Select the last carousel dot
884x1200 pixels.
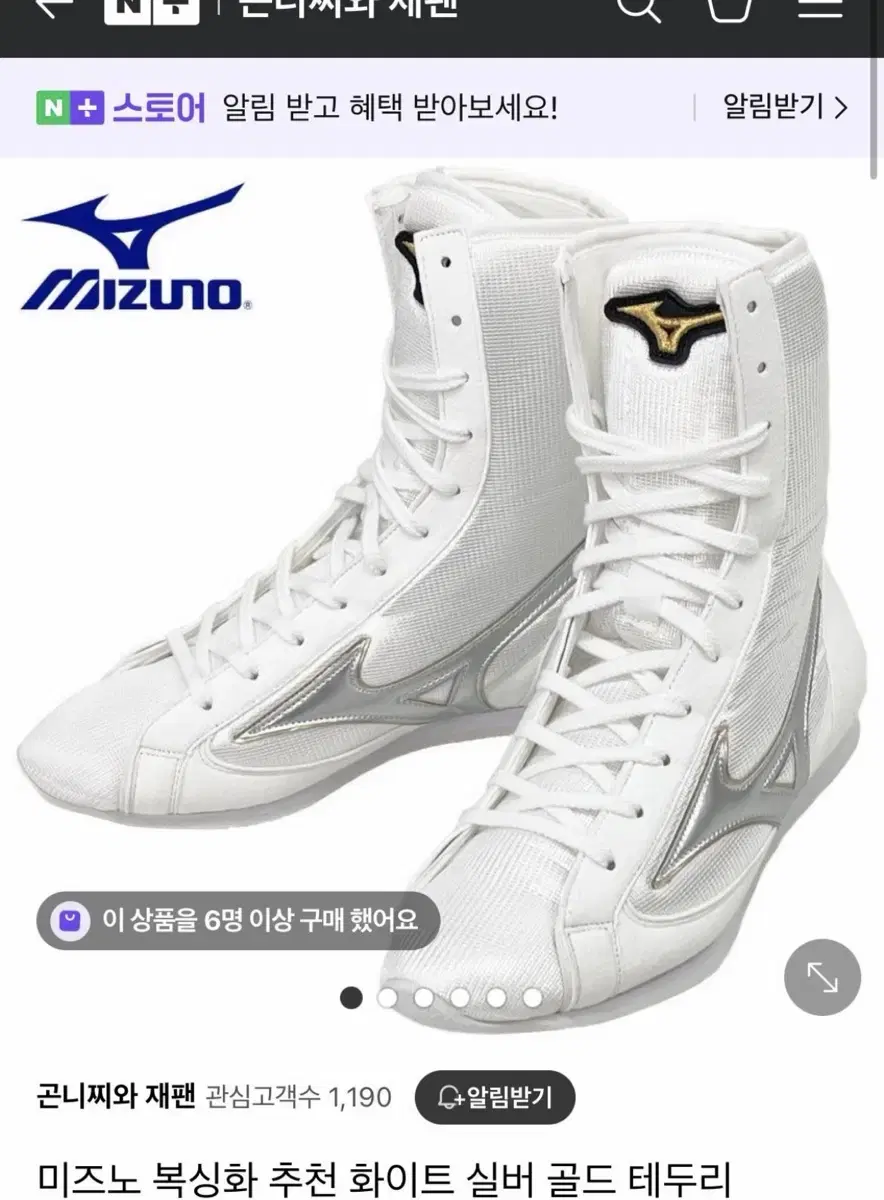click(x=531, y=999)
